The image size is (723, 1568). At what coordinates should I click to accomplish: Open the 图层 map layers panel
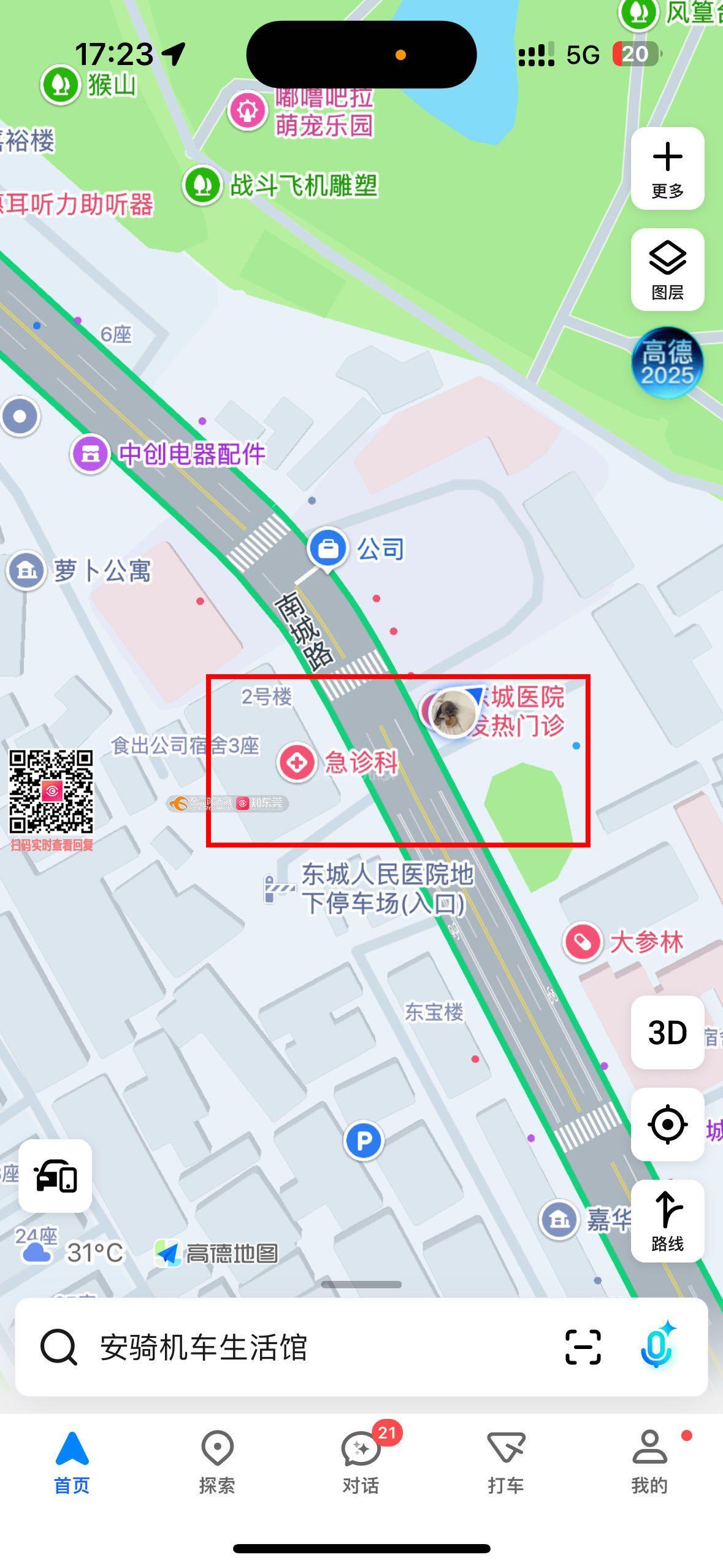point(667,269)
